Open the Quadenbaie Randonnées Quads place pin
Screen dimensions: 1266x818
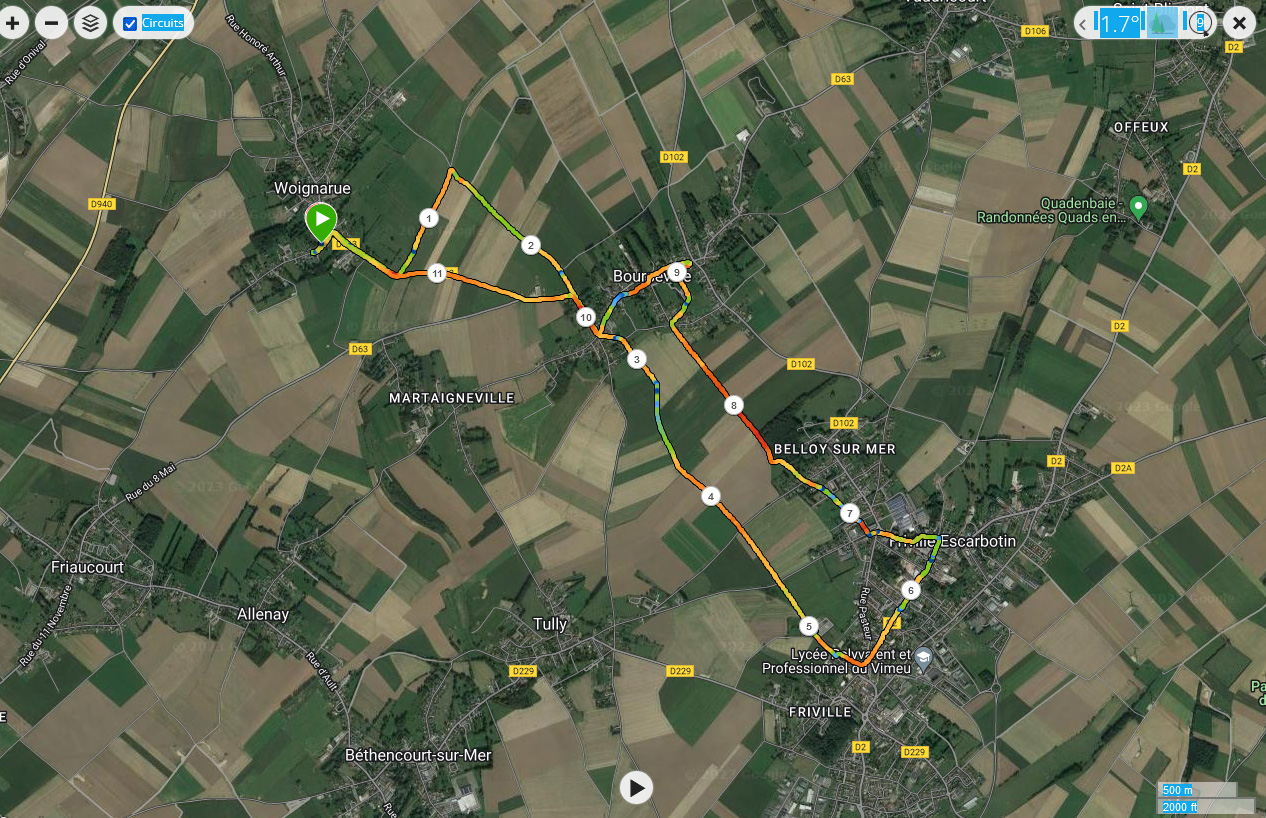(x=1137, y=207)
